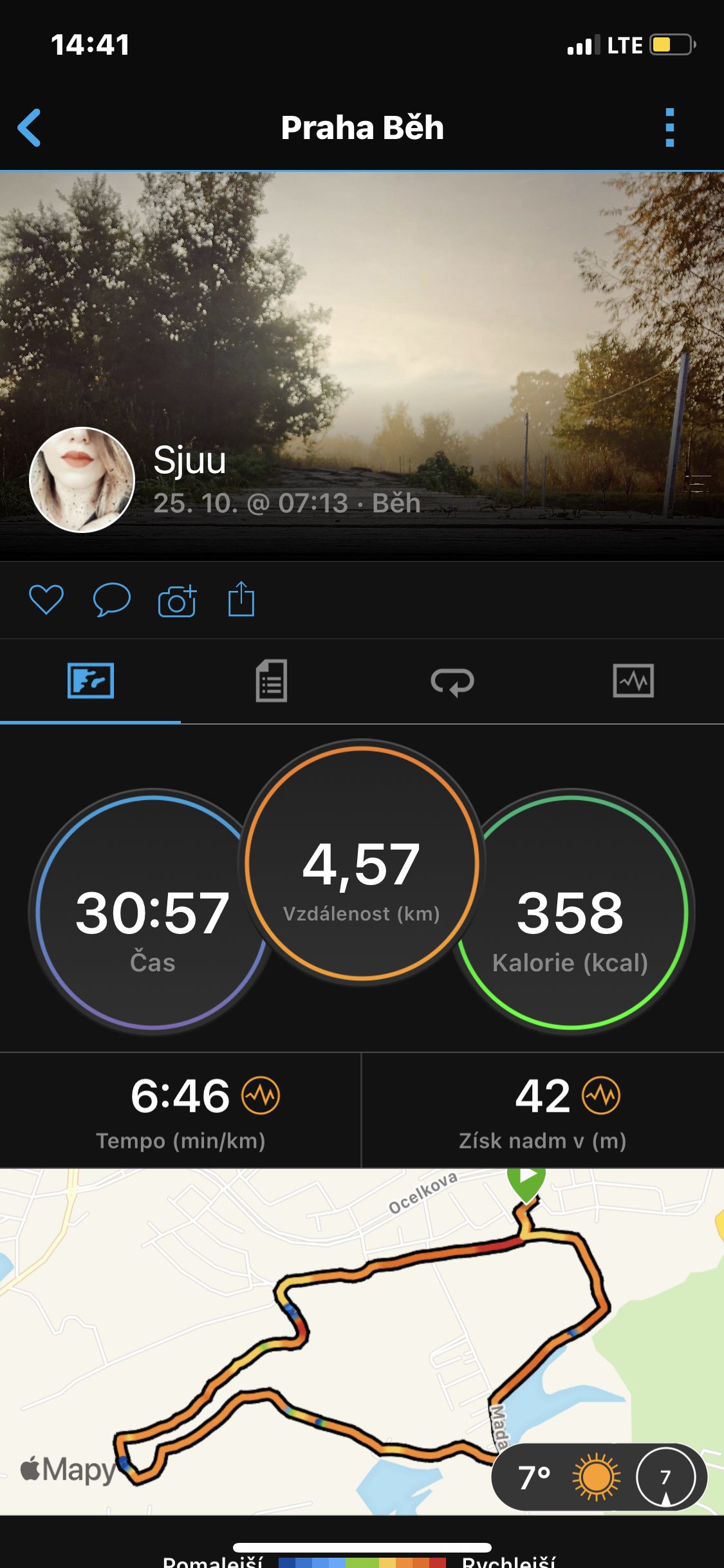The width and height of the screenshot is (724, 1568).
Task: Select the overview map tab
Action: pyautogui.click(x=91, y=680)
